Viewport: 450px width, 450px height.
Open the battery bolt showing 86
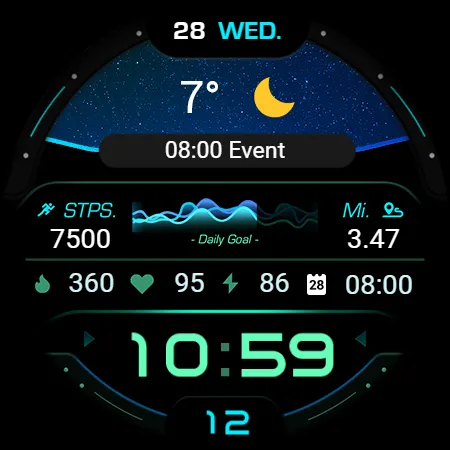(x=256, y=283)
